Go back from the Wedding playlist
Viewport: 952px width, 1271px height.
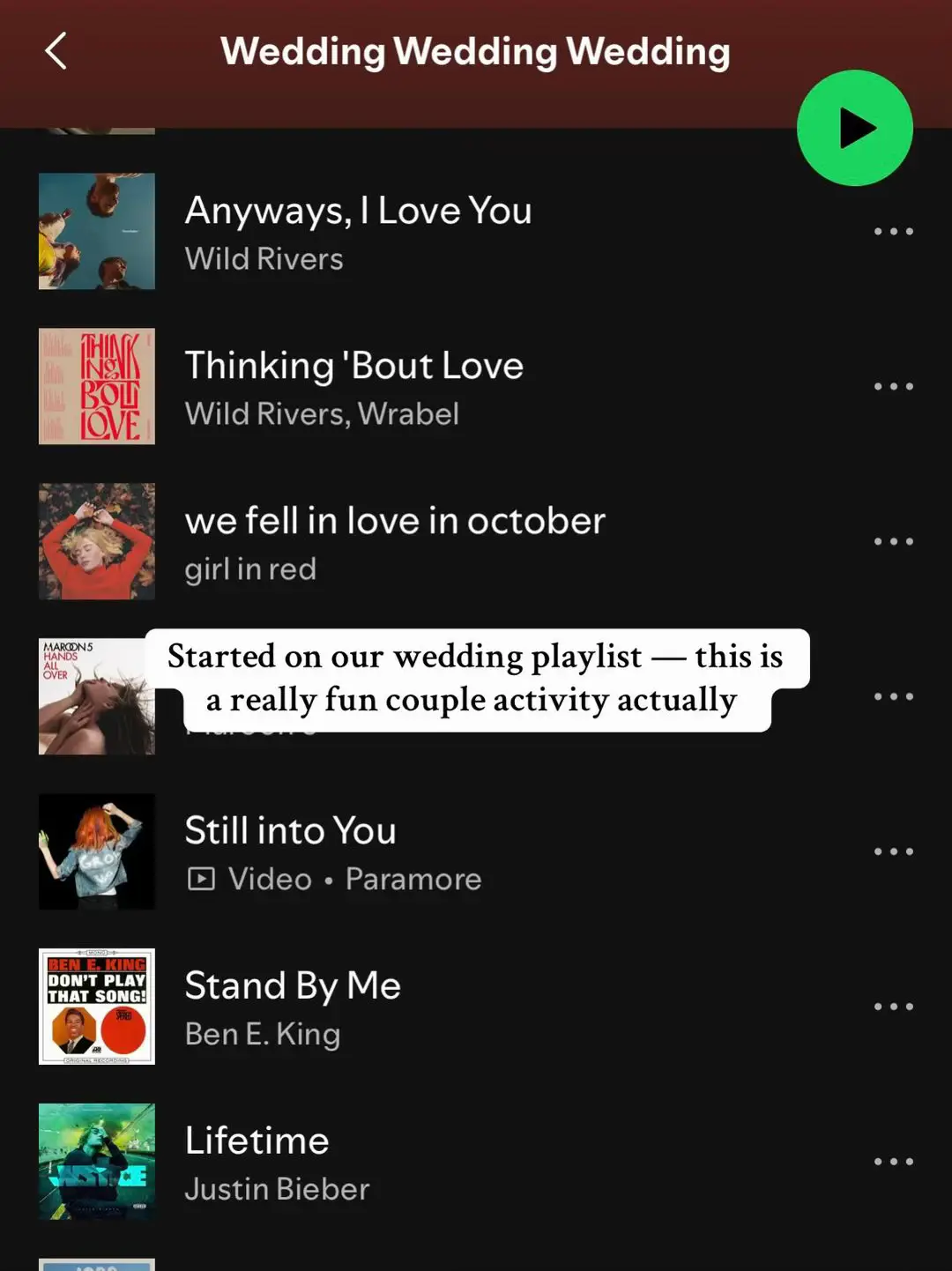point(56,51)
